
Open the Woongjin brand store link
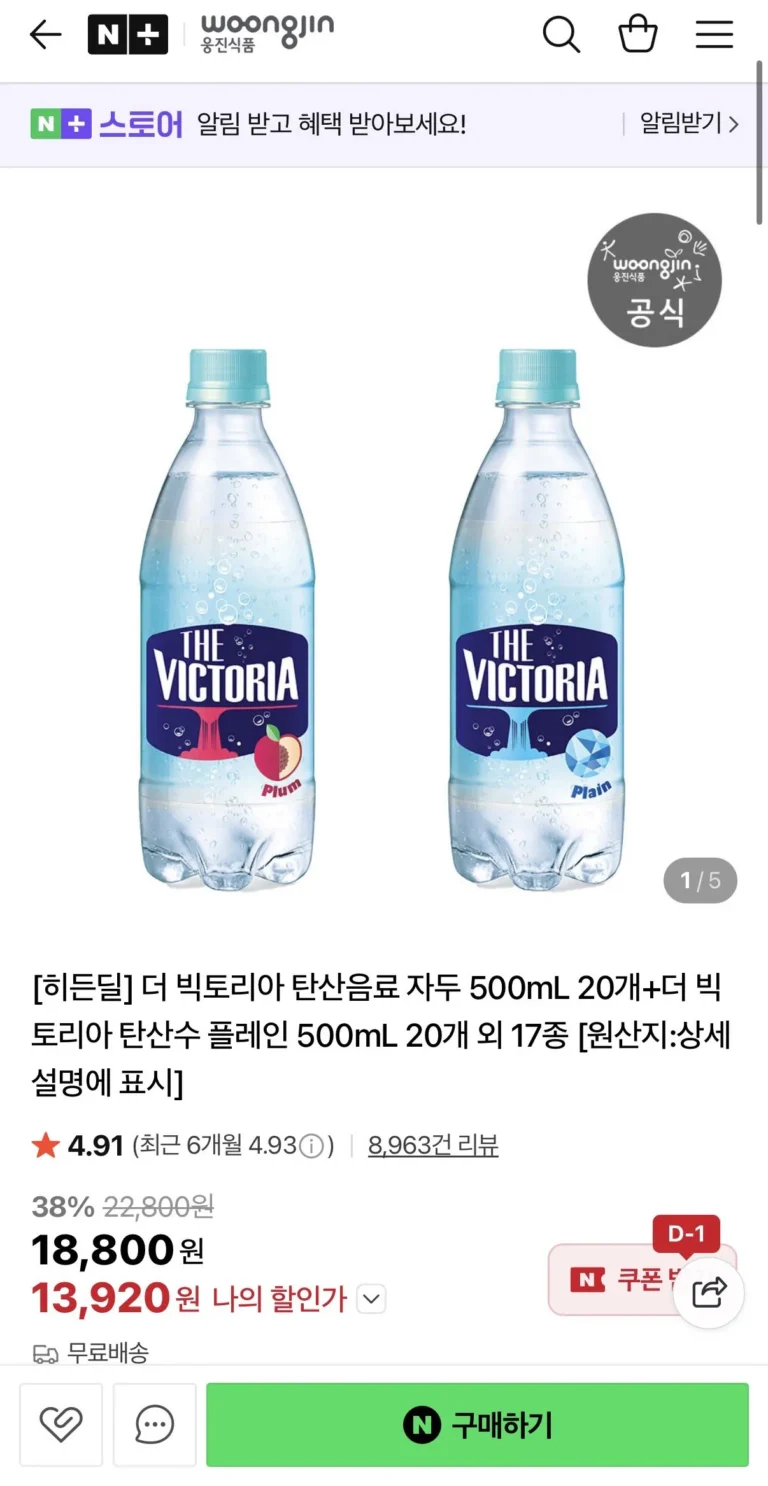[266, 34]
